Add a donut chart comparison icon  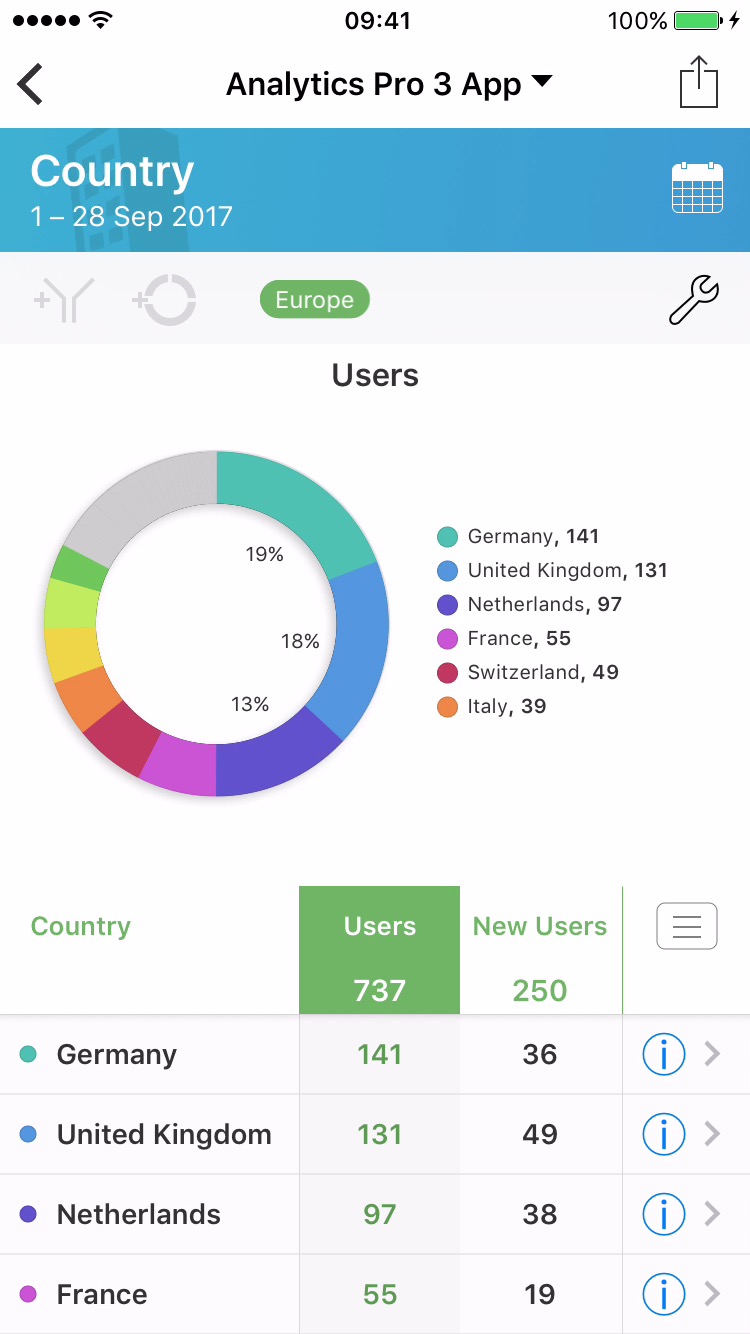point(164,300)
